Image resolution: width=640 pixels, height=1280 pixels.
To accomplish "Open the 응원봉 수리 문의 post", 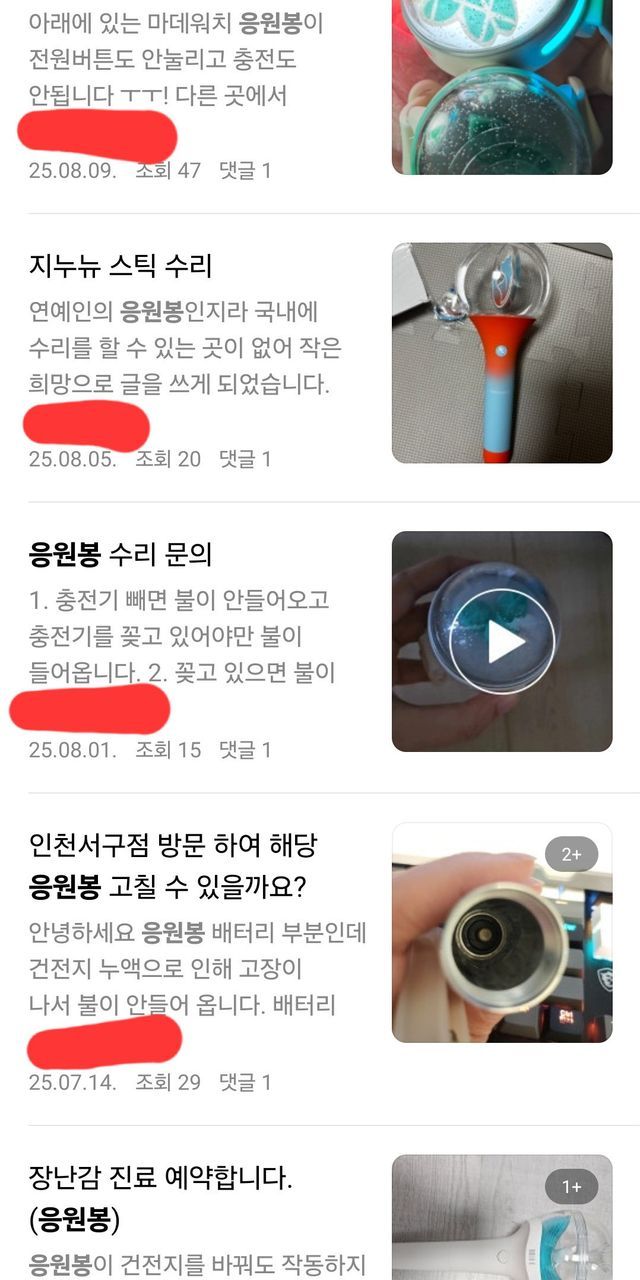I will (121, 555).
